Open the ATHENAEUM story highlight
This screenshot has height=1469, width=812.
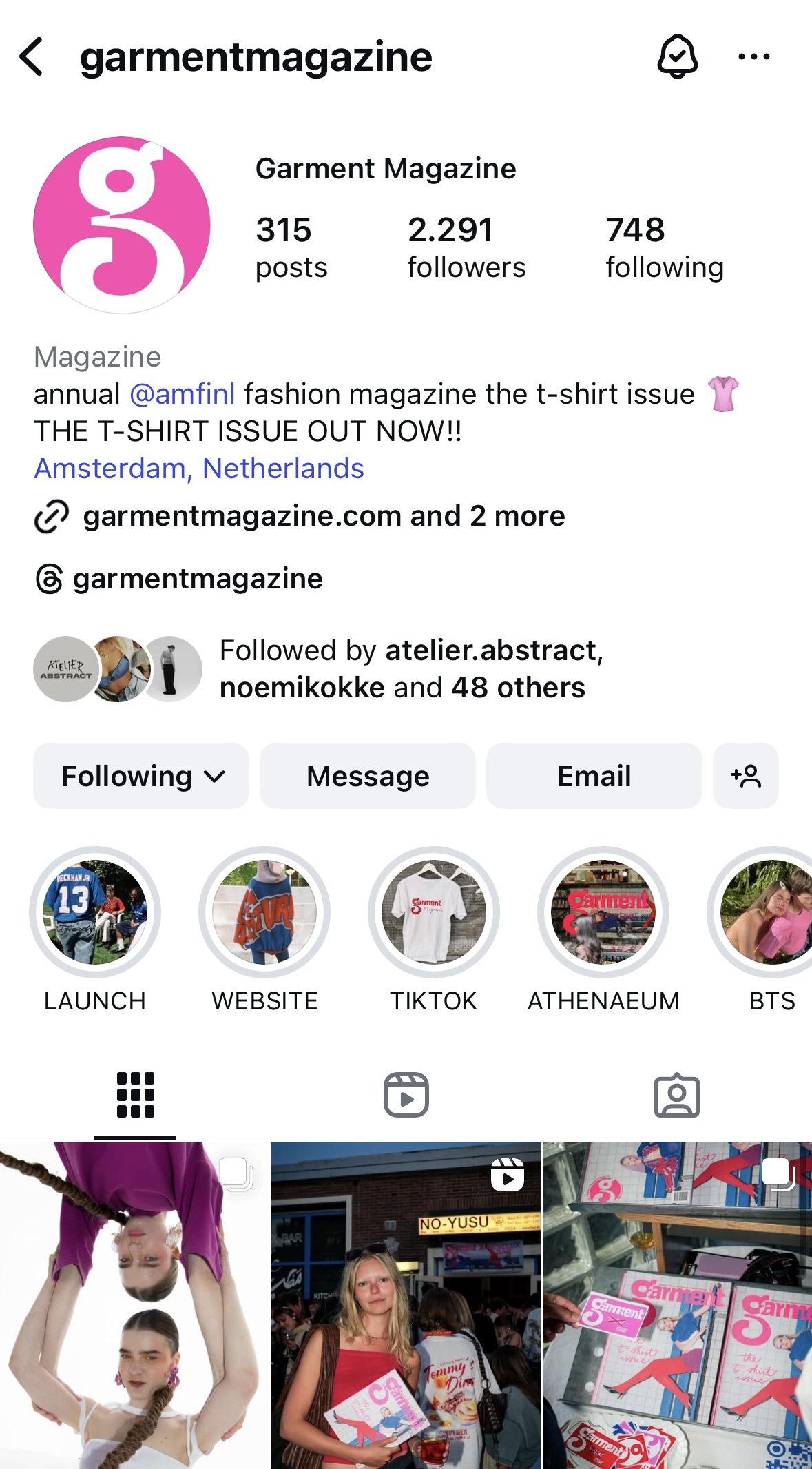click(x=603, y=912)
